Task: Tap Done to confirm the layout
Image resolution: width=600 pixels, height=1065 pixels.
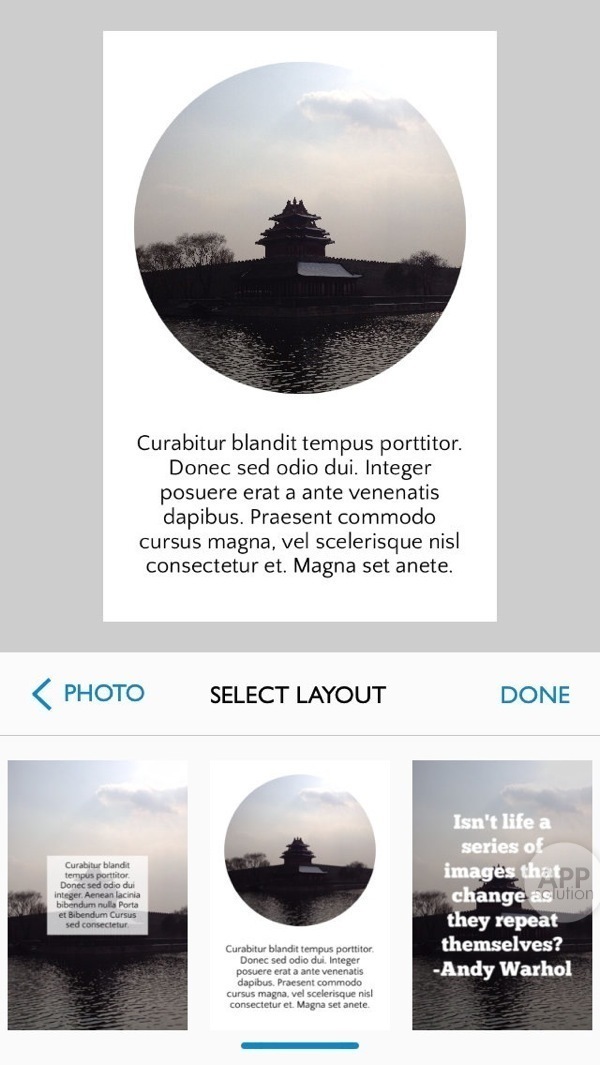Action: (x=535, y=695)
